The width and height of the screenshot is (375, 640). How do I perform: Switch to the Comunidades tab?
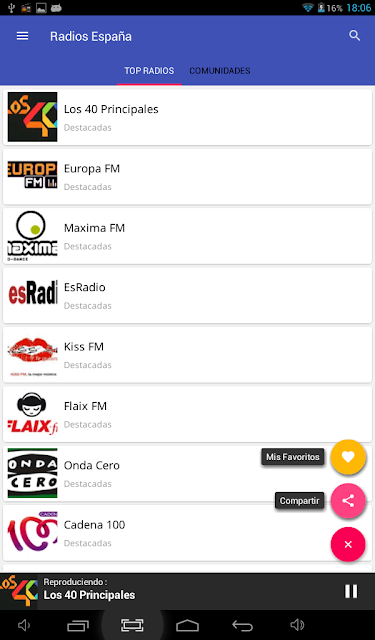coord(220,71)
